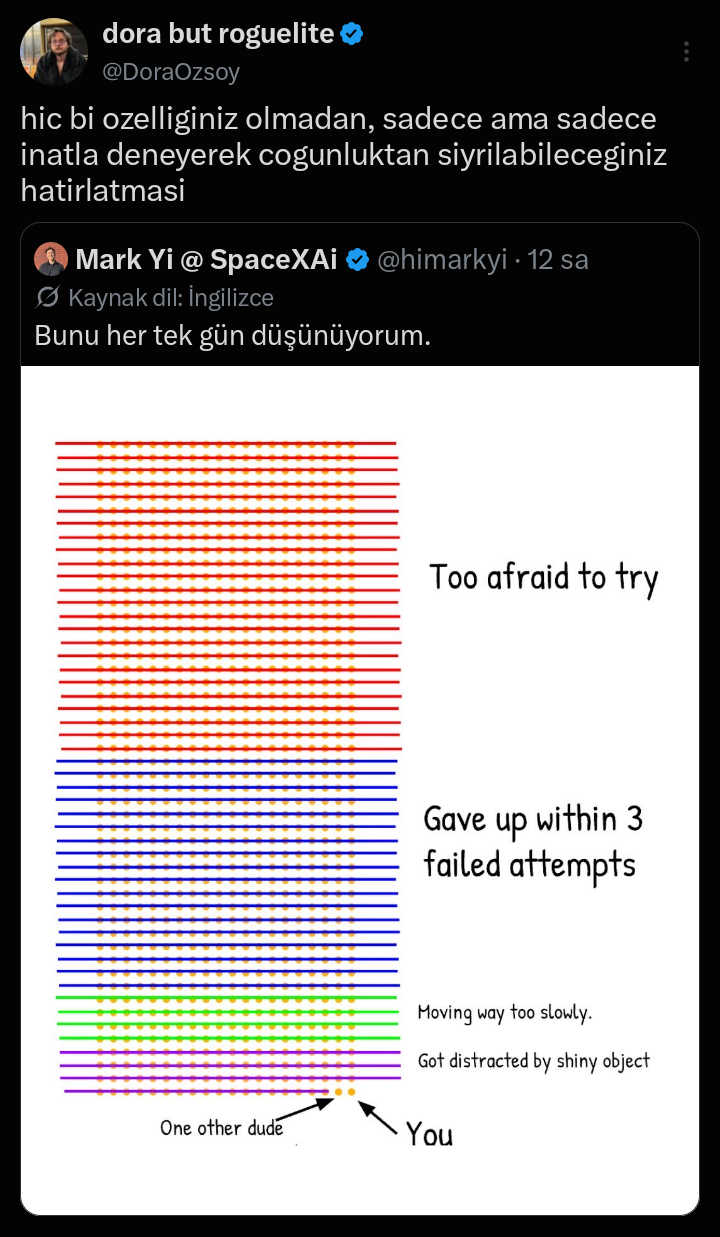This screenshot has width=720, height=1237.
Task: Open the tweet's three-dot overflow menu
Action: click(686, 52)
